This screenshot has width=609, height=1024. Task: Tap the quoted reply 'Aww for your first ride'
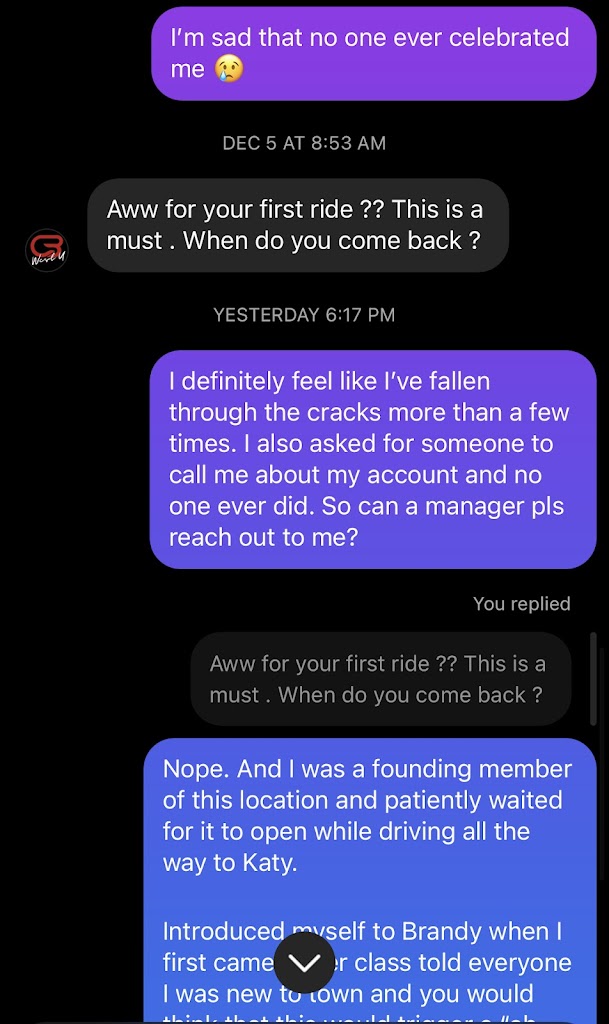(x=380, y=679)
